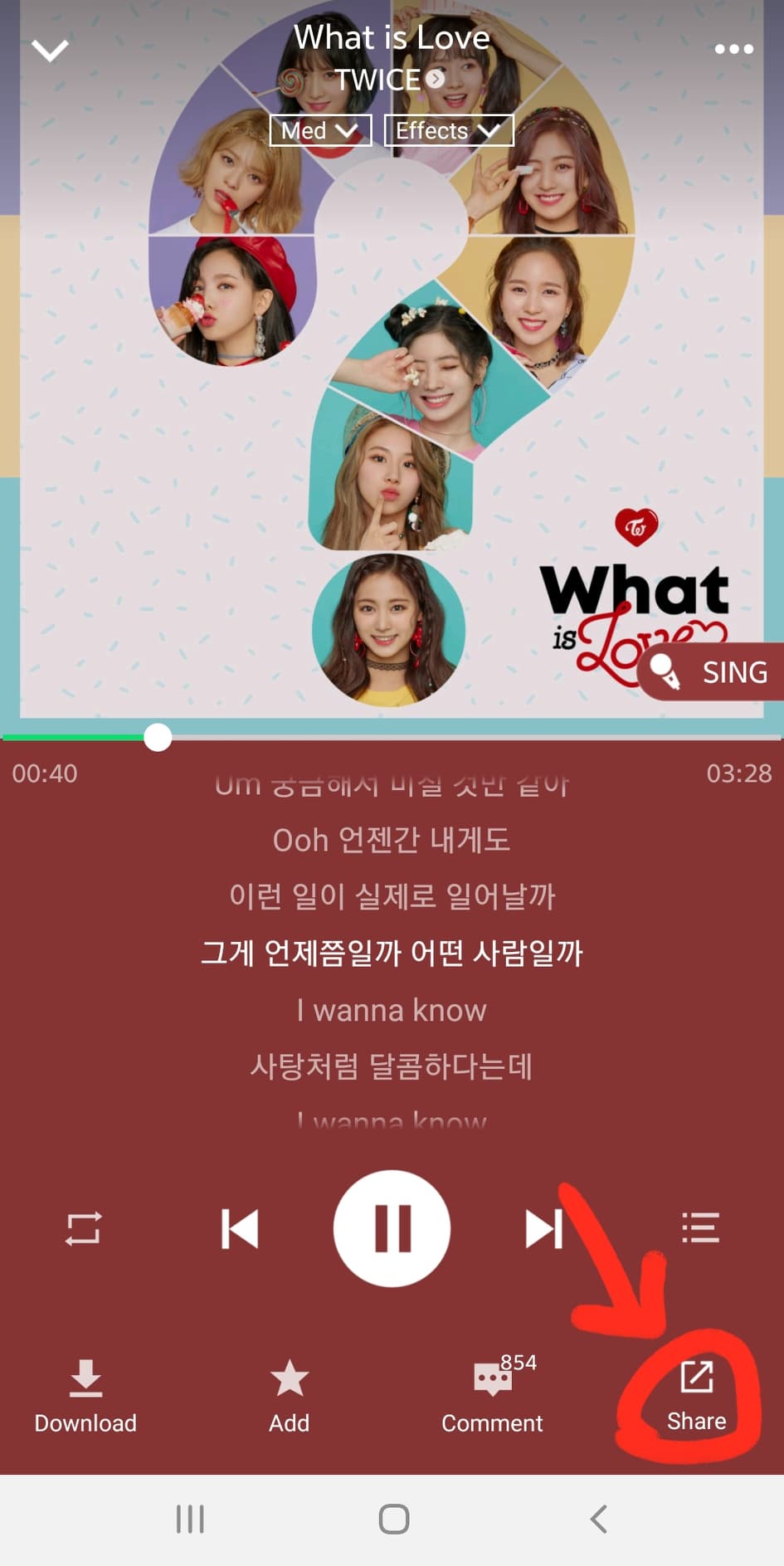Open the playlist queue icon
784x1566 pixels.
[x=700, y=1228]
